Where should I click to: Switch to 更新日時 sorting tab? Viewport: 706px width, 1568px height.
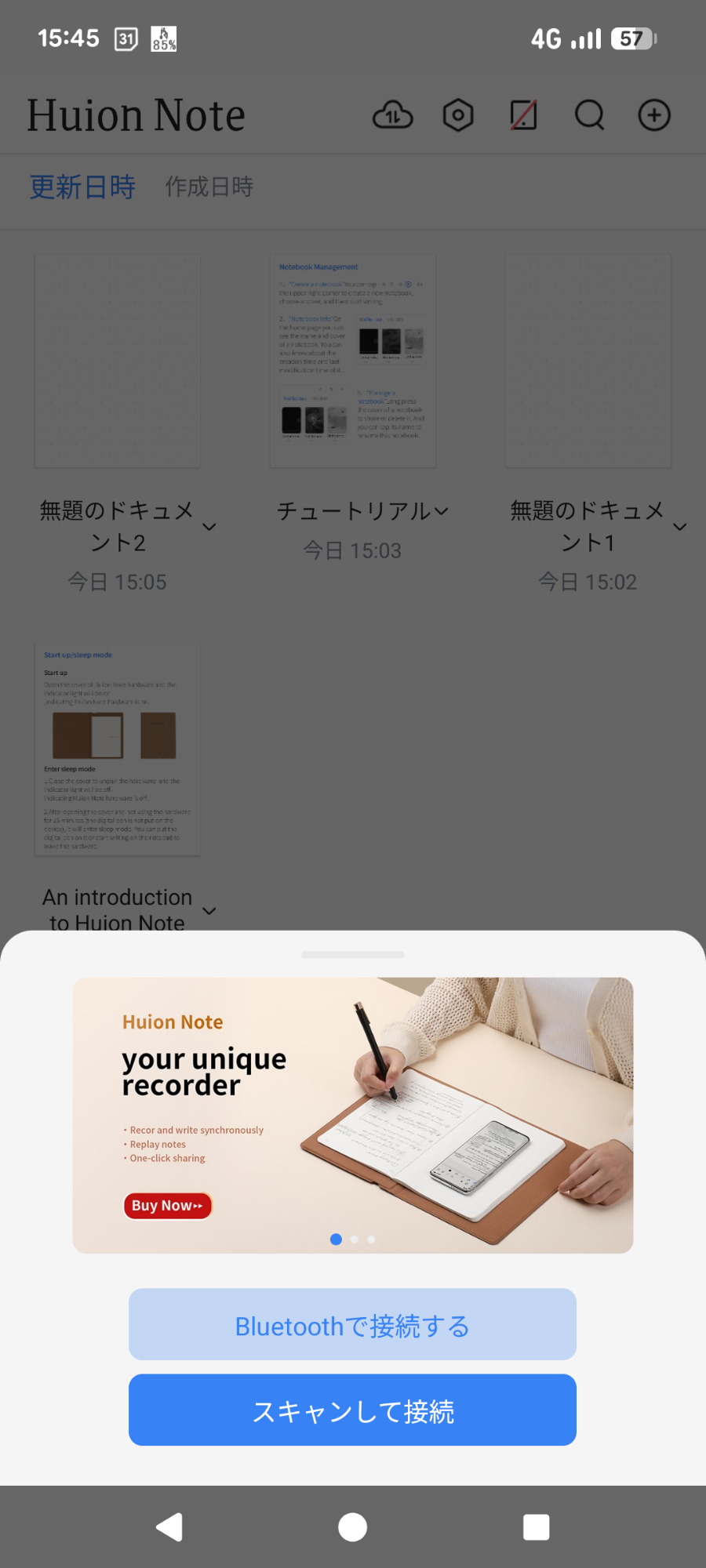(82, 187)
